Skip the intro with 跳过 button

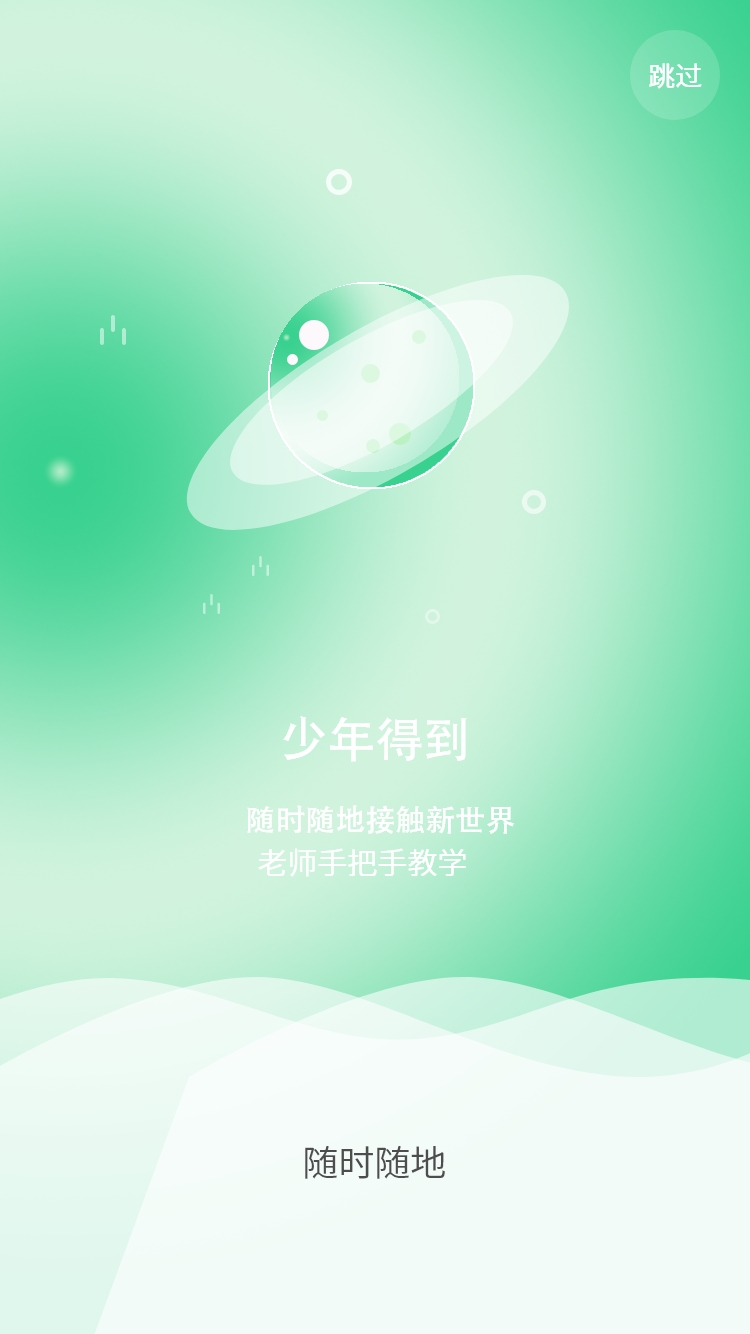[675, 76]
